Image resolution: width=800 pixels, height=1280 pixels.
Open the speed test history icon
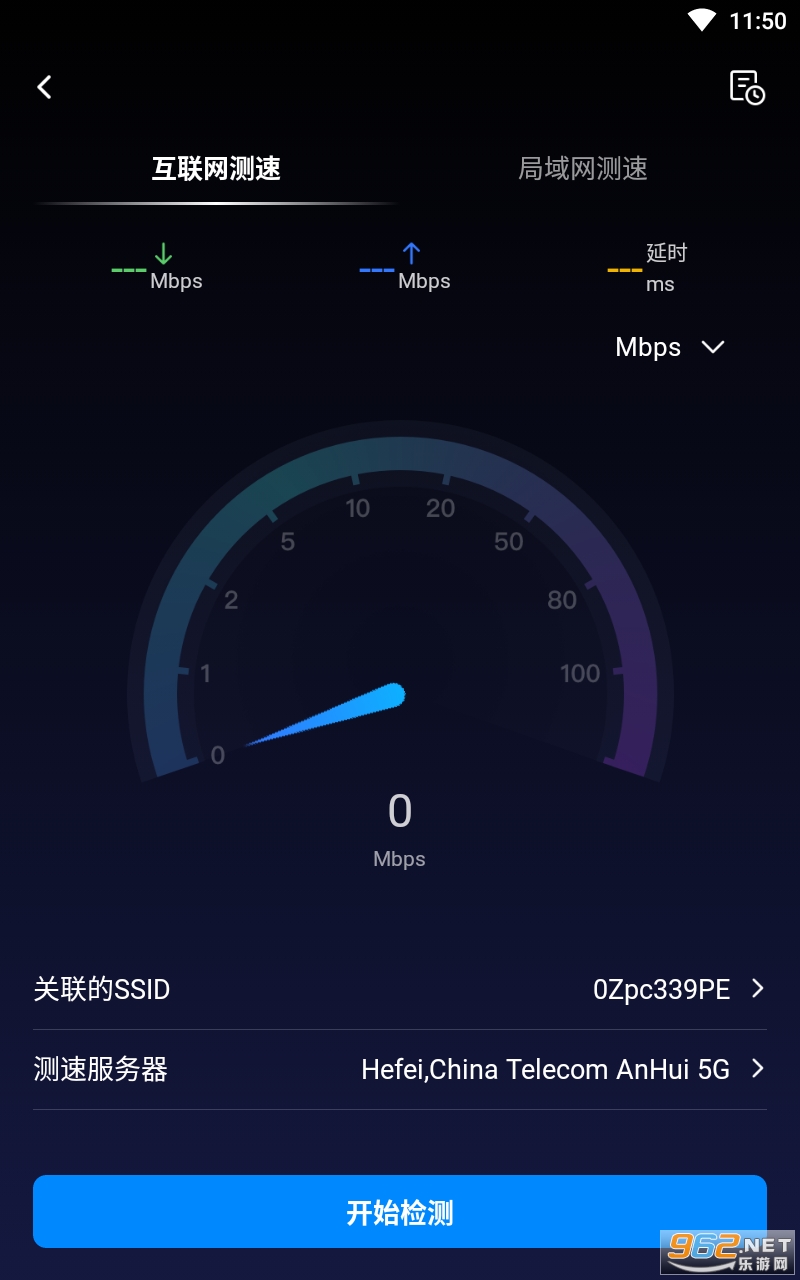tap(747, 87)
